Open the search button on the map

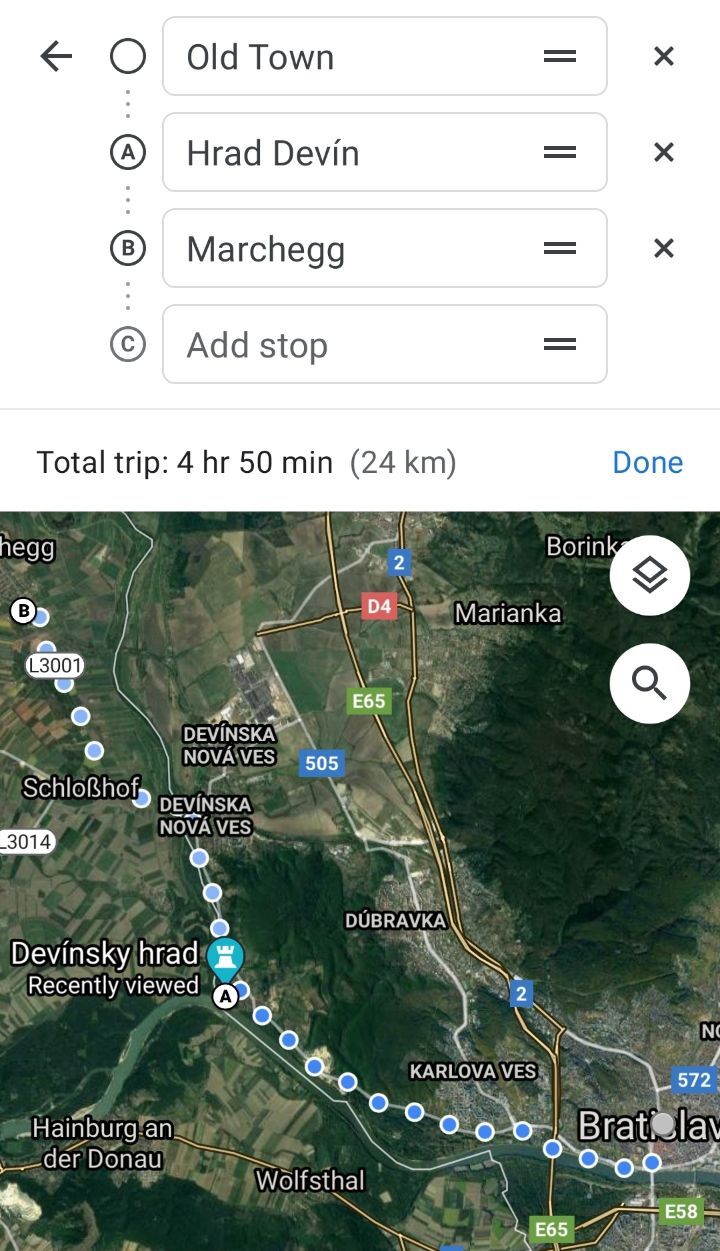click(650, 684)
